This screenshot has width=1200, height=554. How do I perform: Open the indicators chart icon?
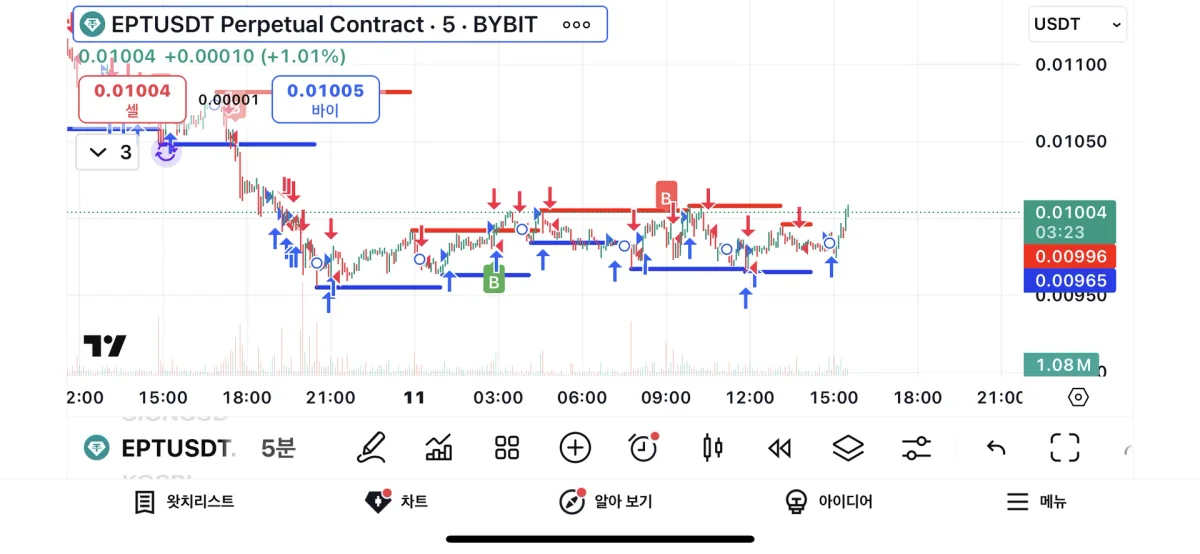[x=439, y=447]
